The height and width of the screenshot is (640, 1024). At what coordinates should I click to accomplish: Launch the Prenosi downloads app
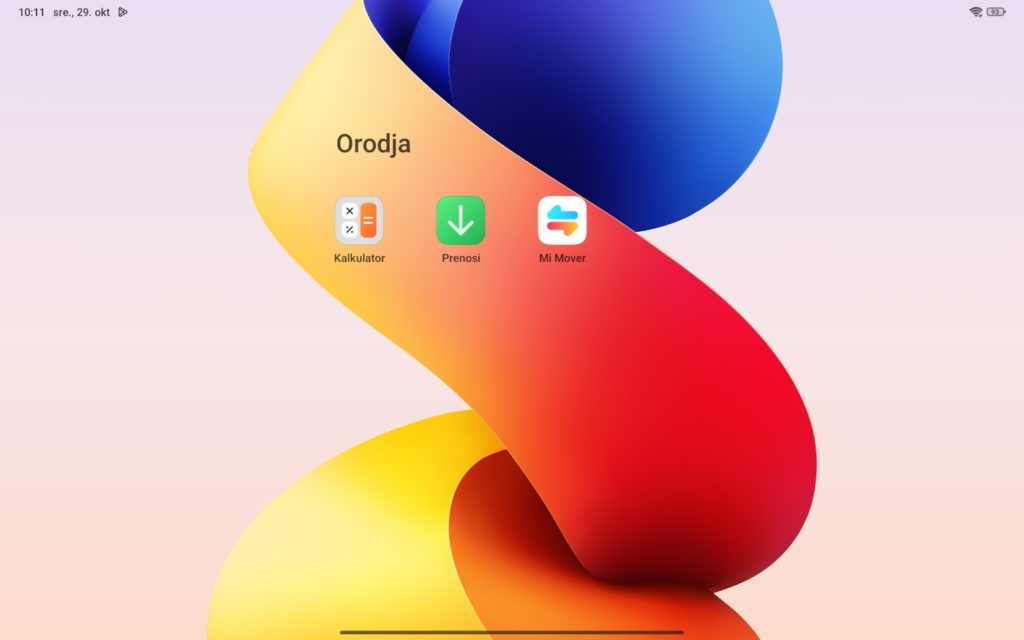(x=460, y=221)
